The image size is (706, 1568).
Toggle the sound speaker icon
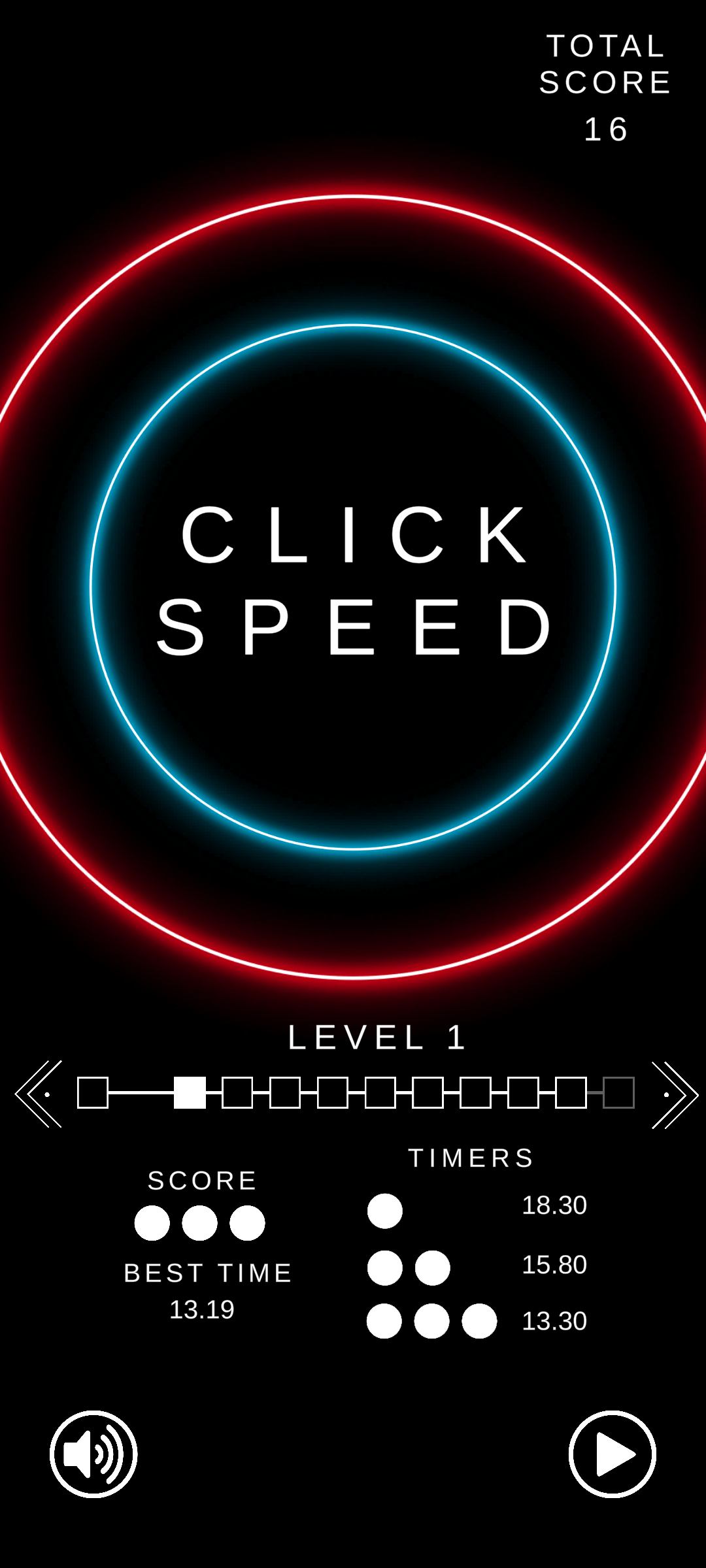(93, 1454)
